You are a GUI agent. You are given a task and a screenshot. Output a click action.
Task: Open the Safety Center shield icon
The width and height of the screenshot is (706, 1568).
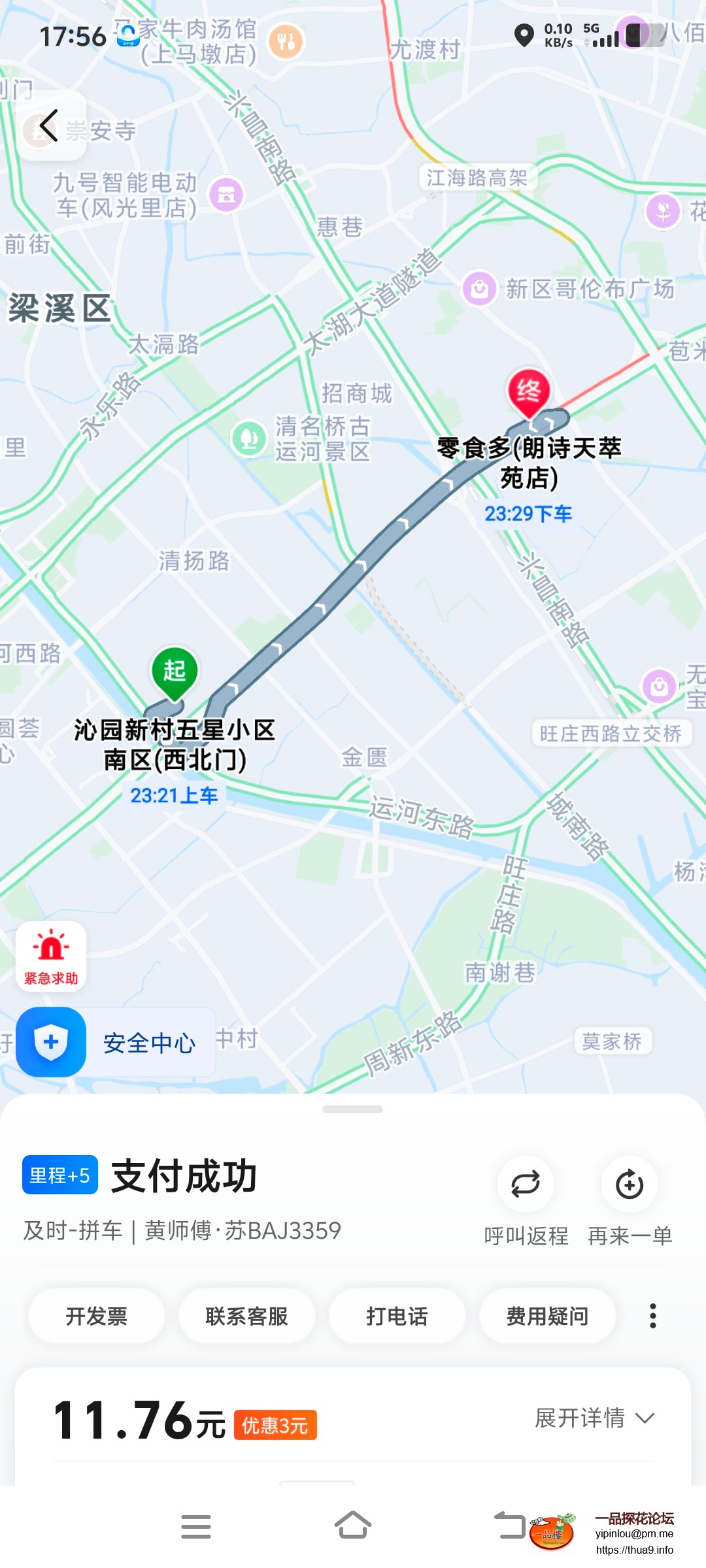[x=50, y=1043]
